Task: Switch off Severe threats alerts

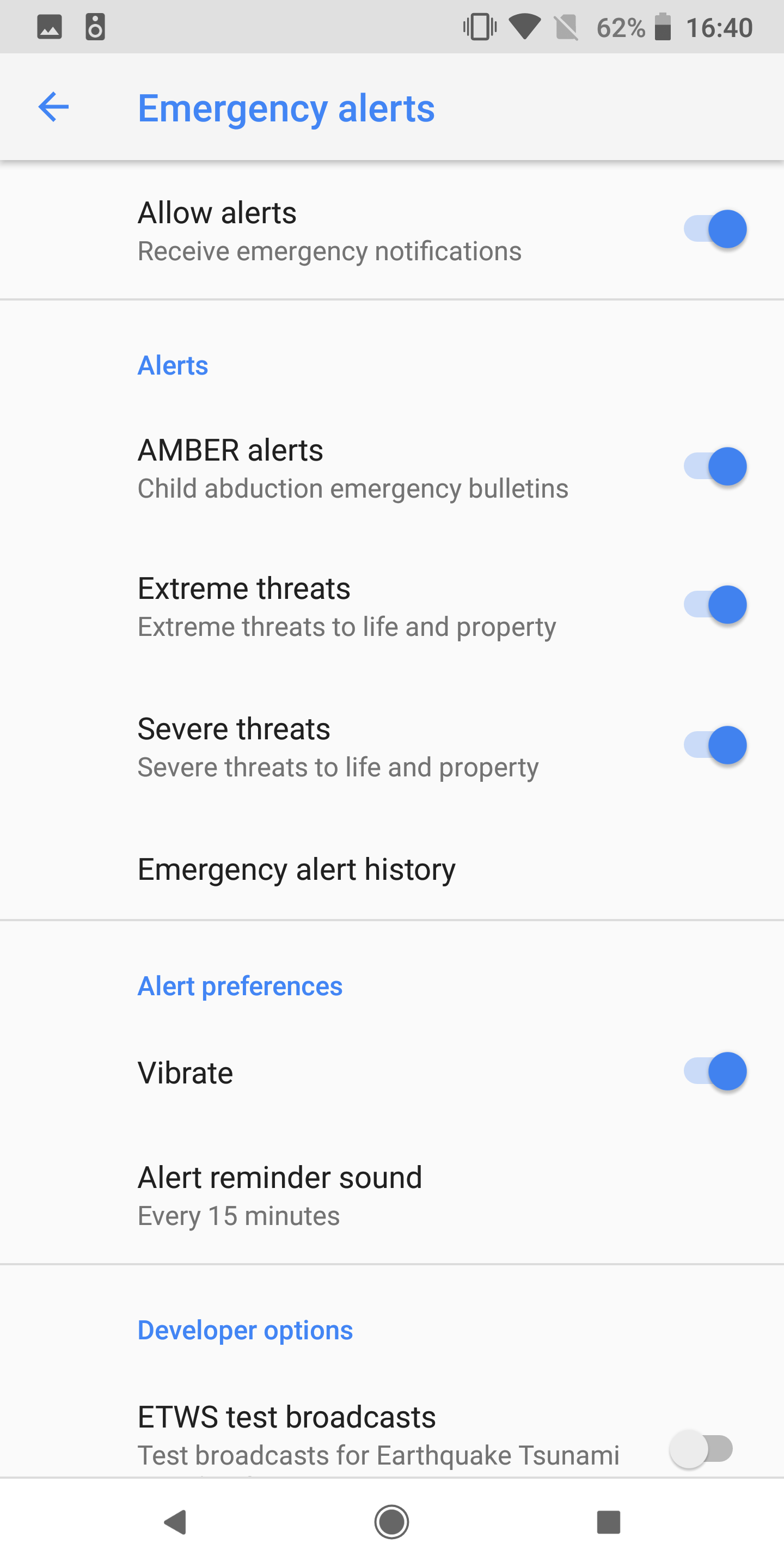Action: click(715, 745)
